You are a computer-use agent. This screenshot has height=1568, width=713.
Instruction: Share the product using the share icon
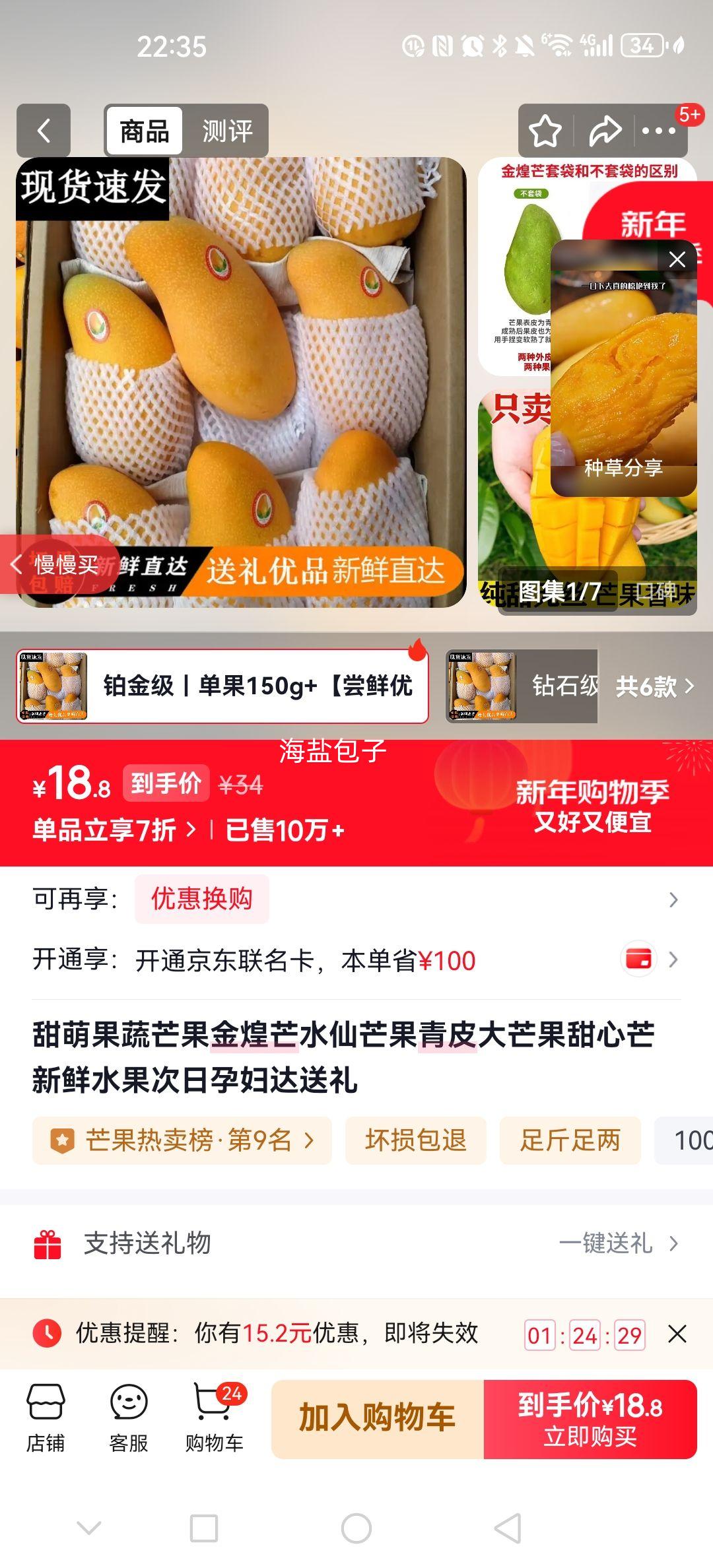(602, 131)
